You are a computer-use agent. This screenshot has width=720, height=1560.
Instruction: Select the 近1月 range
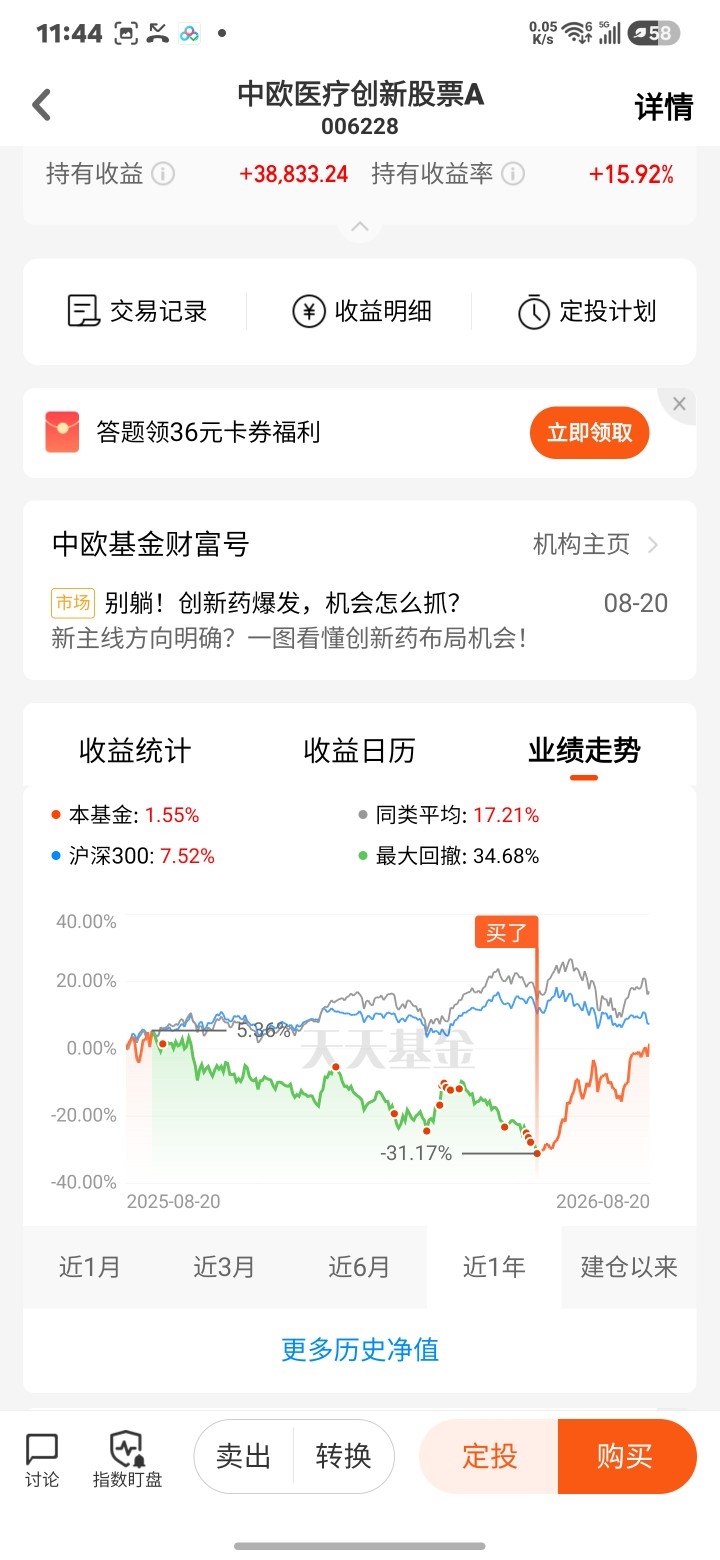point(90,1267)
